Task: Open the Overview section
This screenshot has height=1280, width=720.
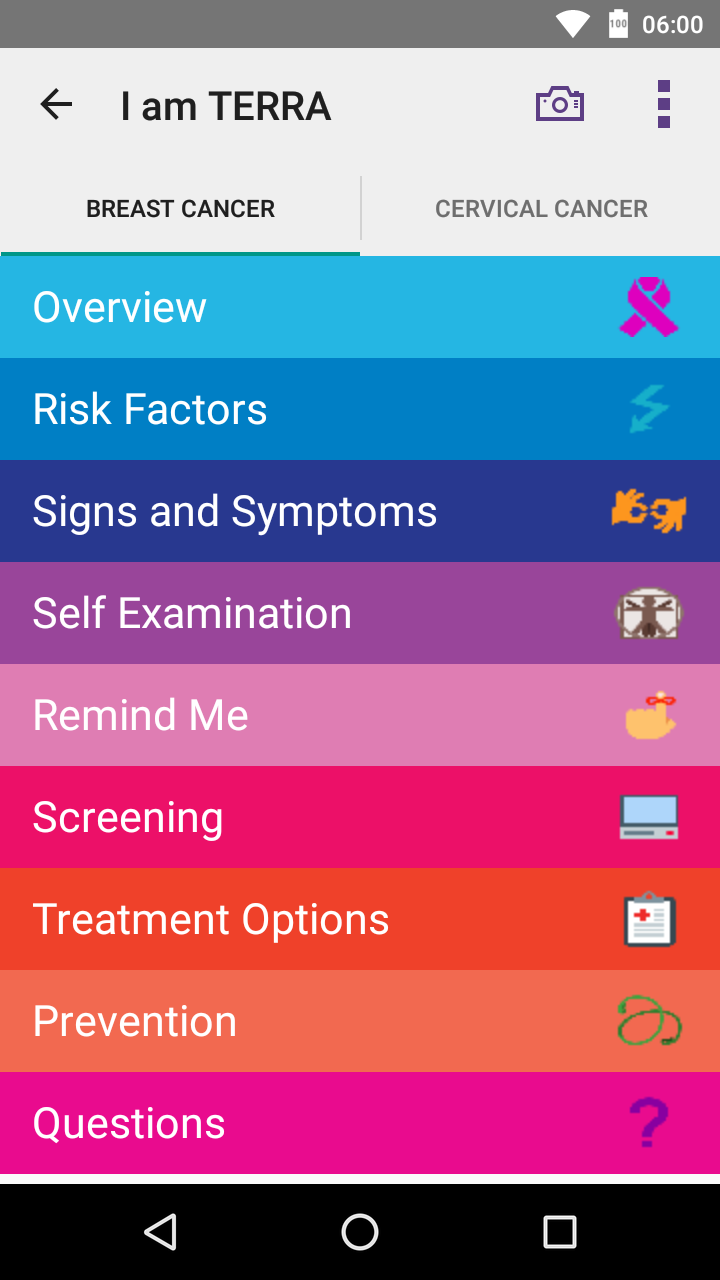Action: [x=360, y=307]
